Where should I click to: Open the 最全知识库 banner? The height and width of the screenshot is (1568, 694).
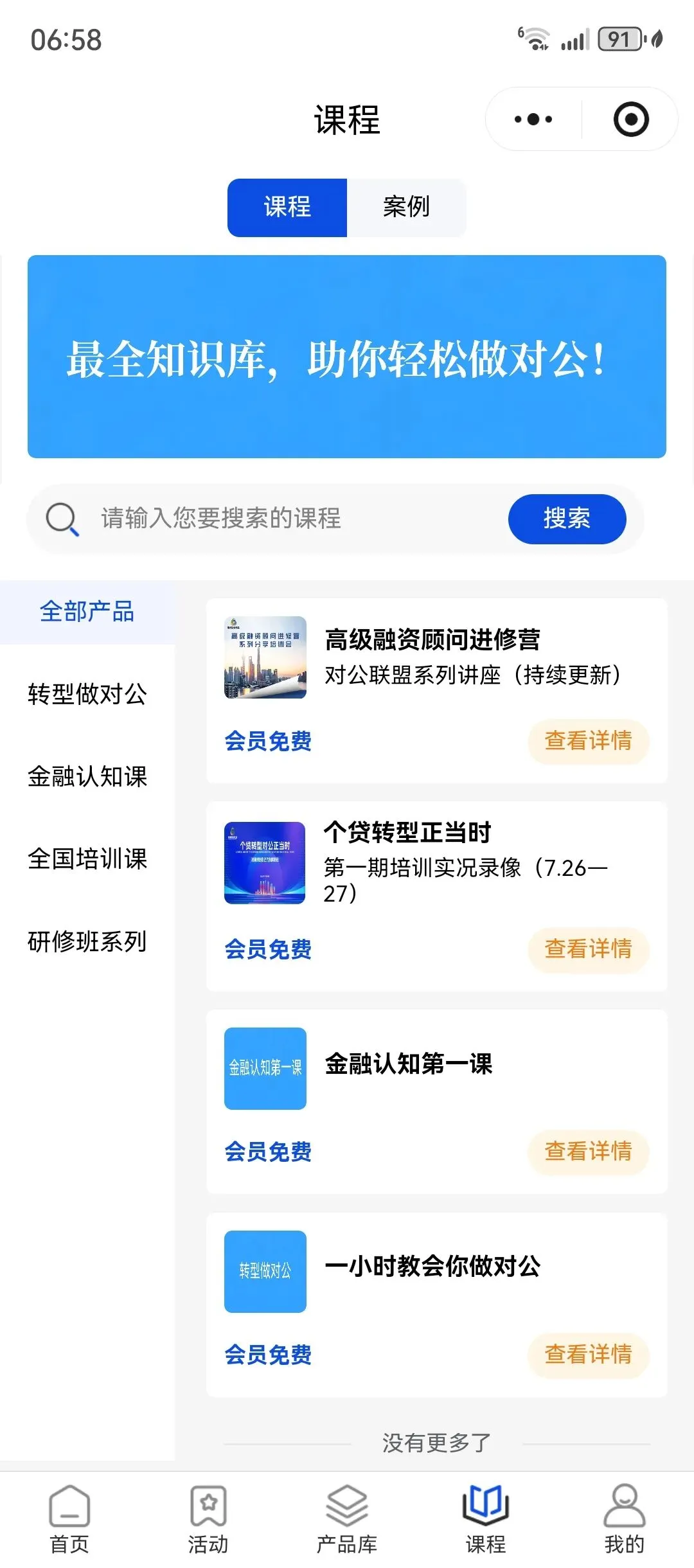point(346,357)
